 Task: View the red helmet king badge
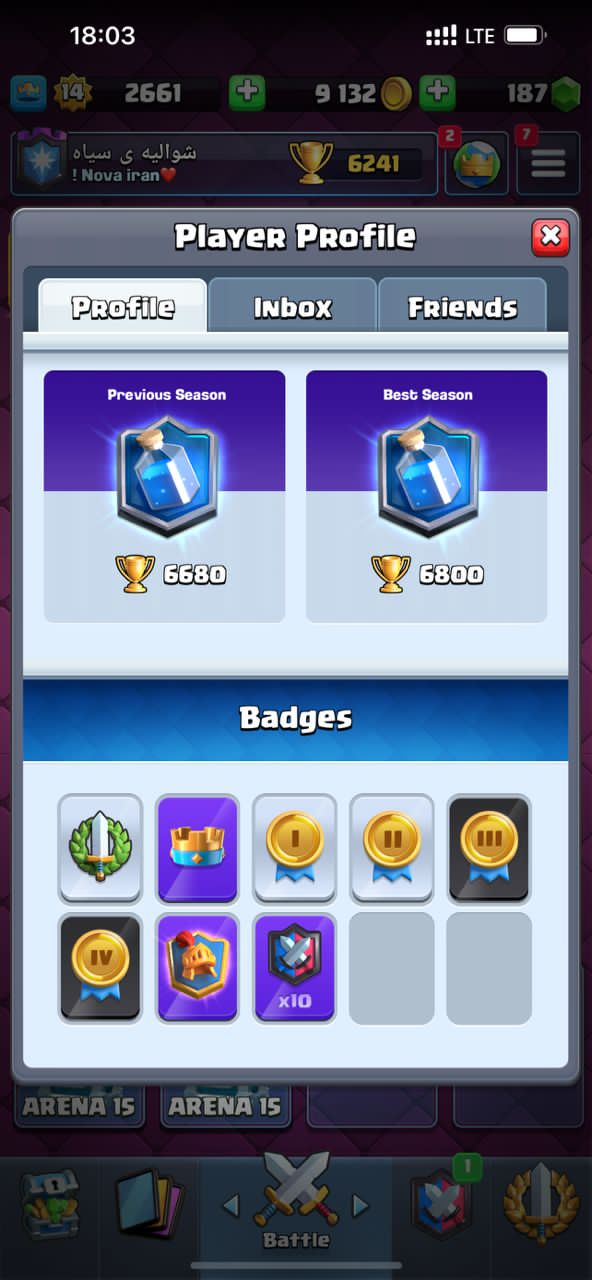point(197,968)
